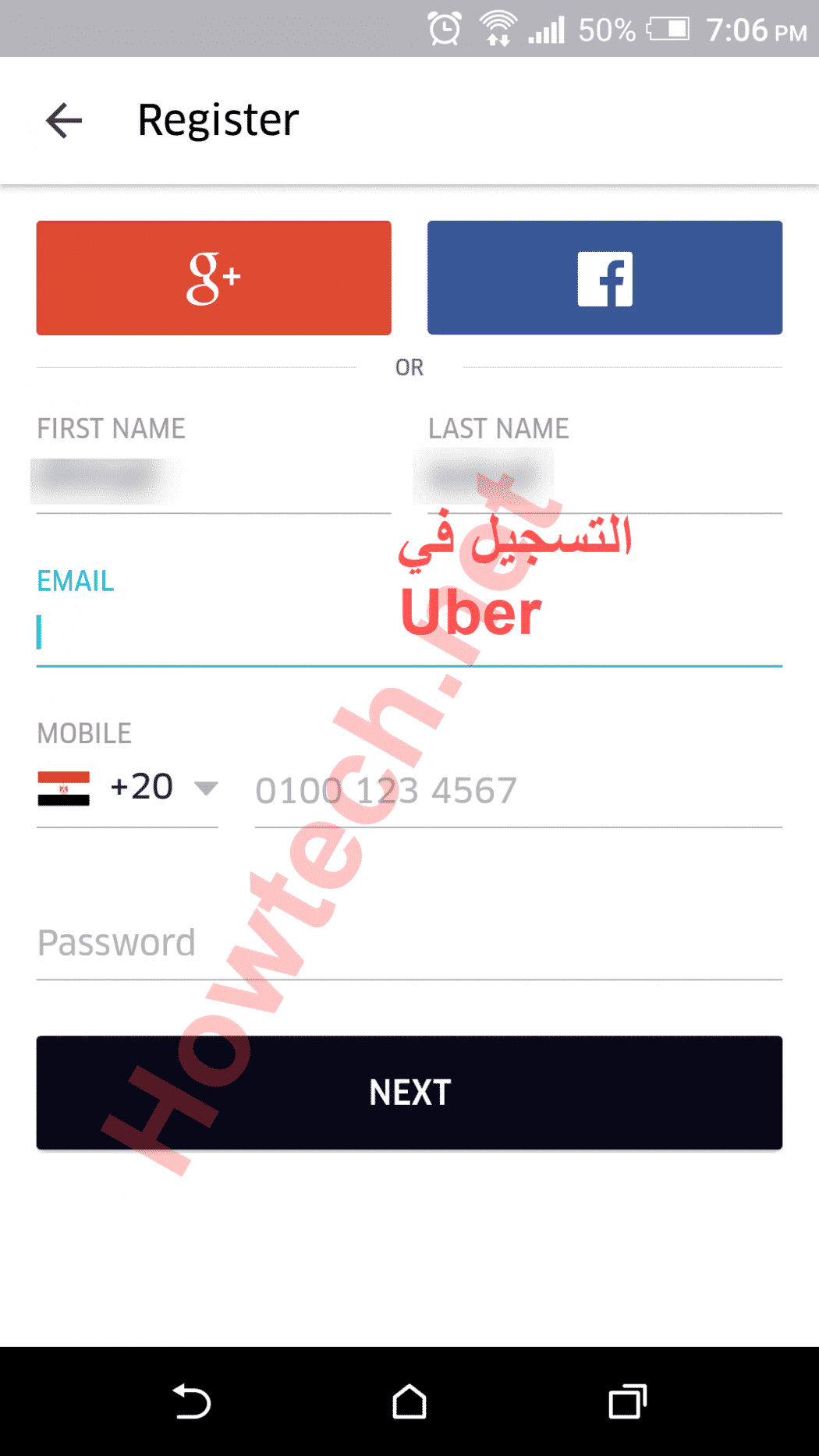The width and height of the screenshot is (819, 1456).
Task: Open recent apps from the navigation bar
Action: coord(627,1401)
